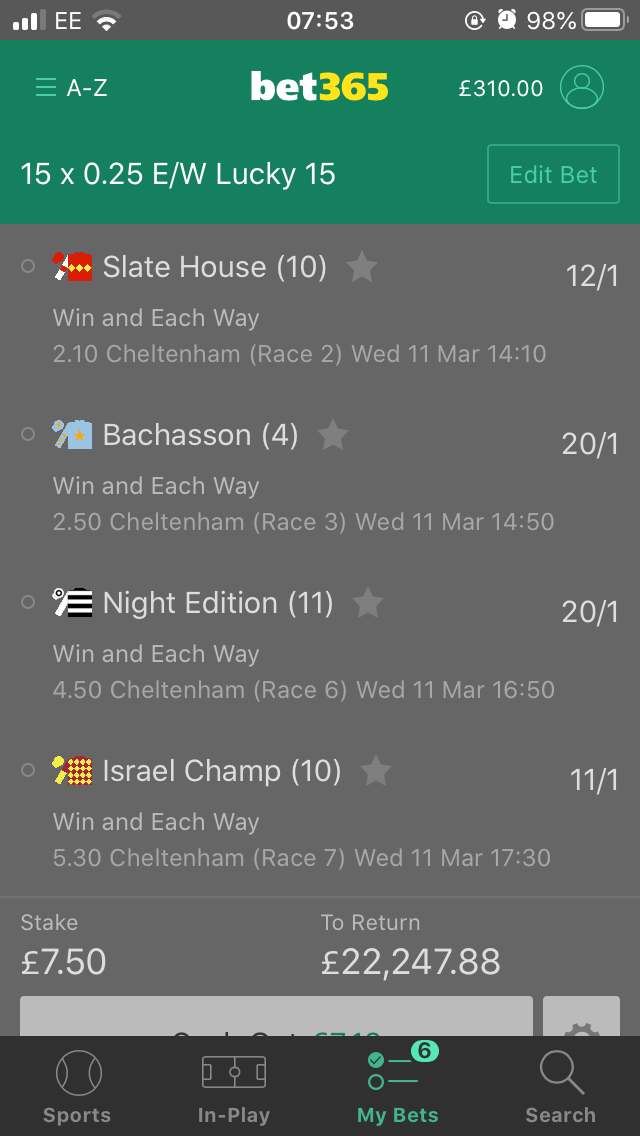
Task: Star the Bachasson selection
Action: [333, 435]
